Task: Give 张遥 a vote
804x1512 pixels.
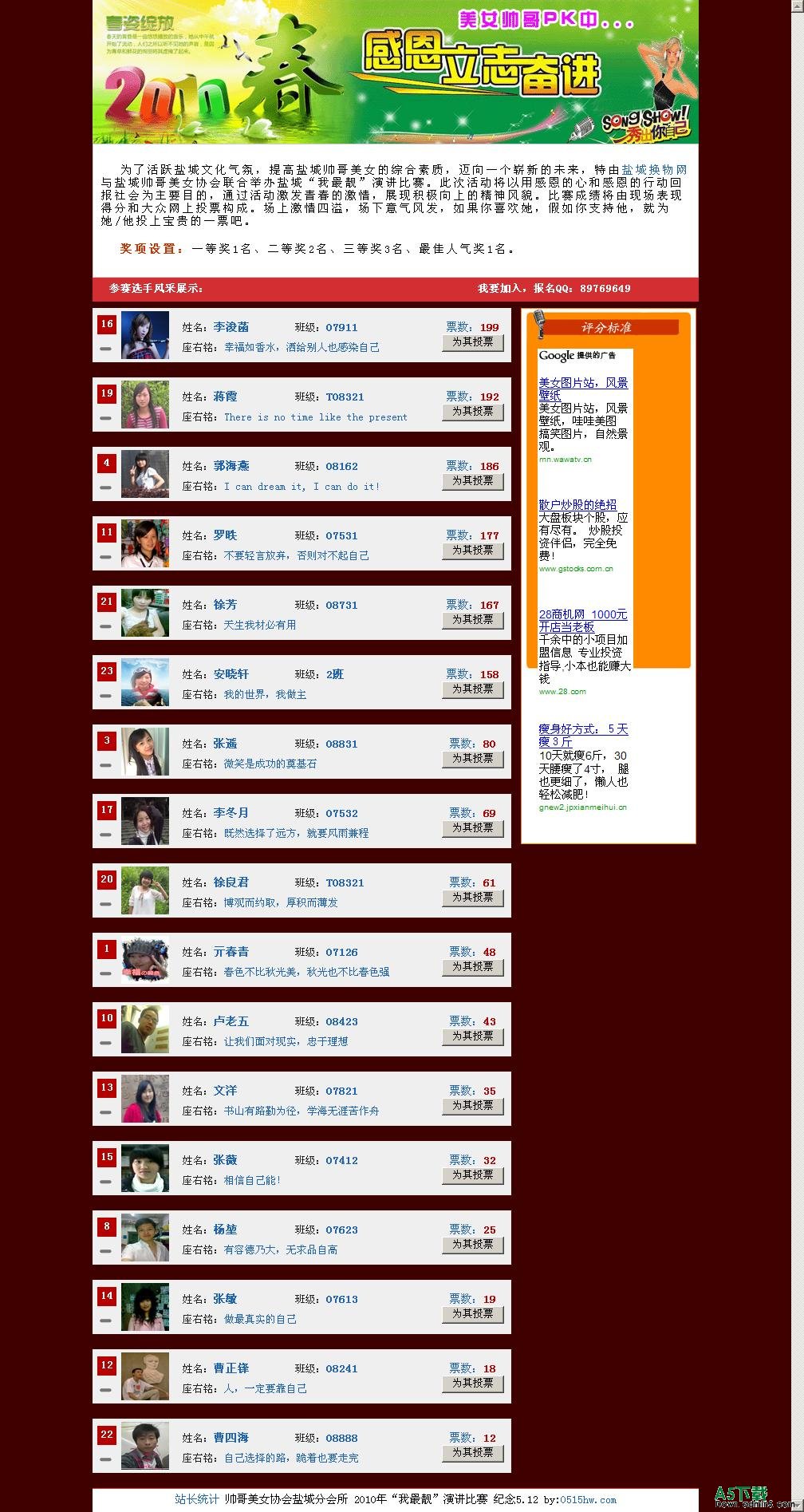Action: pyautogui.click(x=472, y=759)
